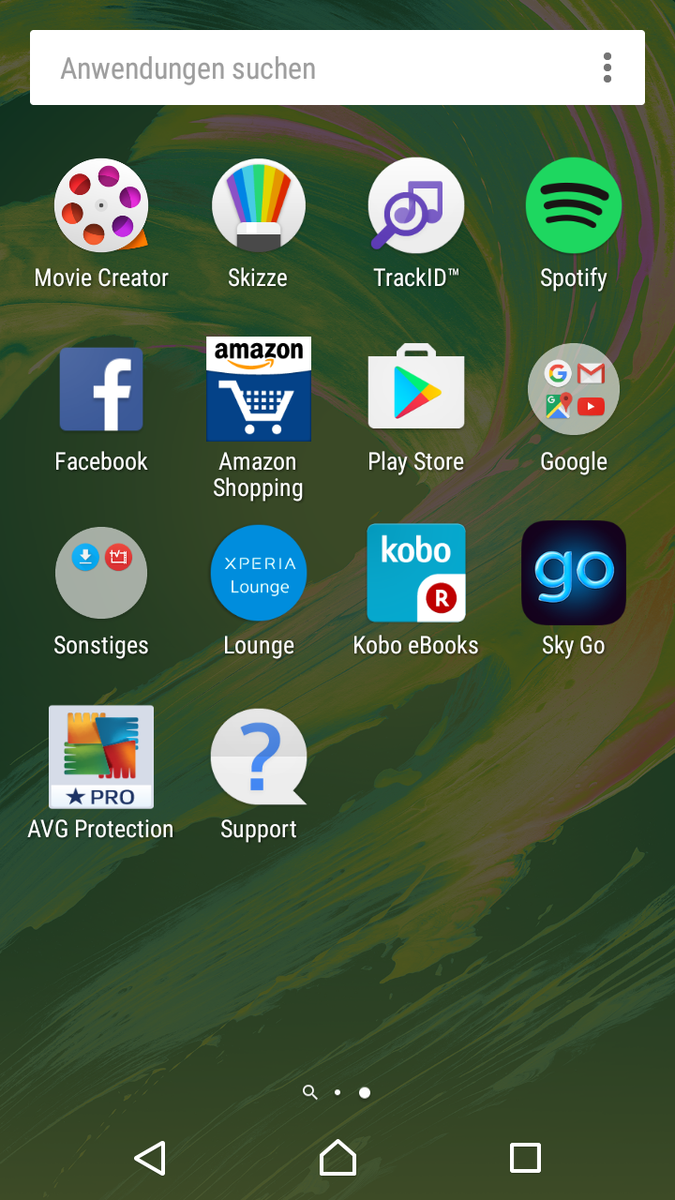Image resolution: width=675 pixels, height=1200 pixels.
Task: Open the three-dot overflow menu
Action: [x=607, y=68]
